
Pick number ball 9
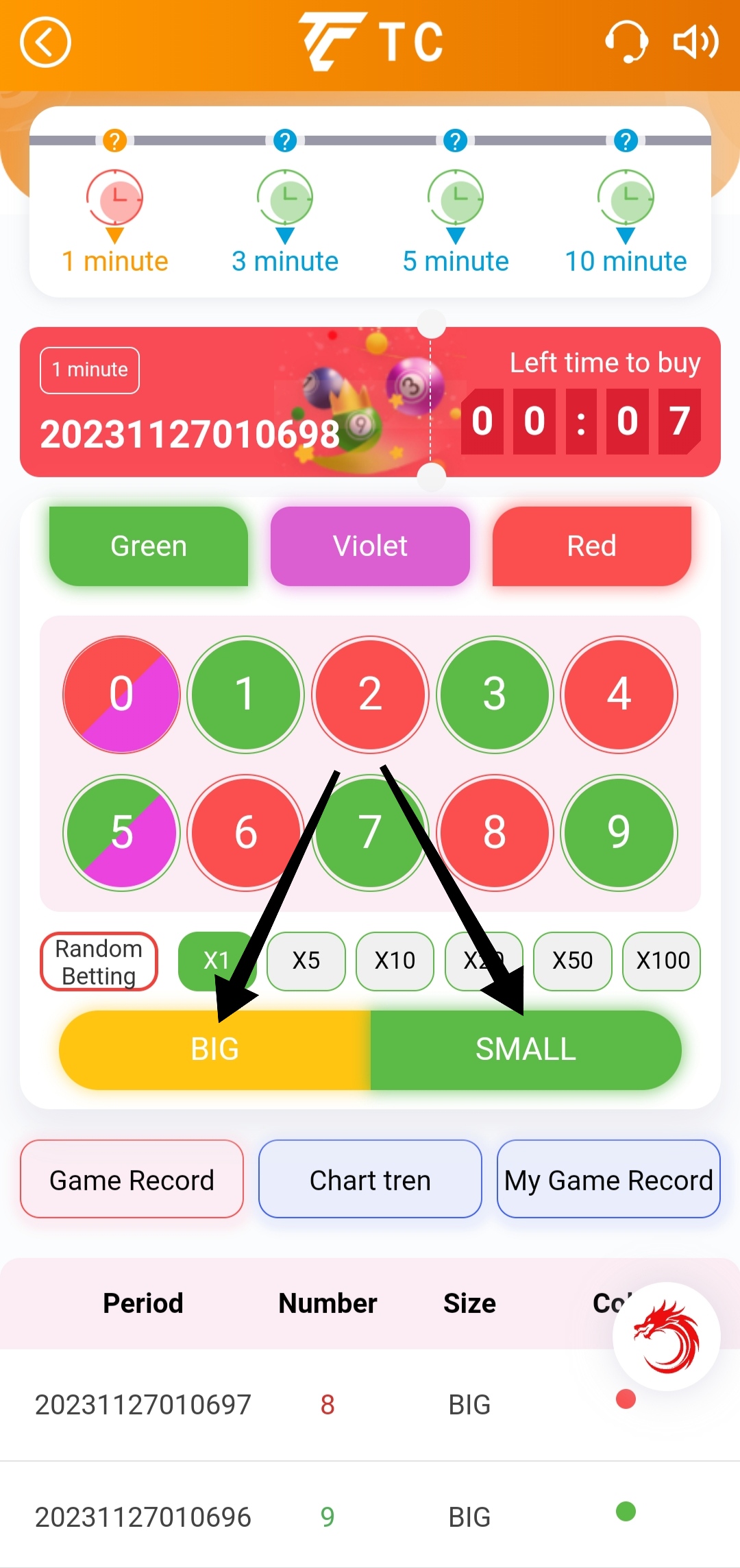[619, 832]
